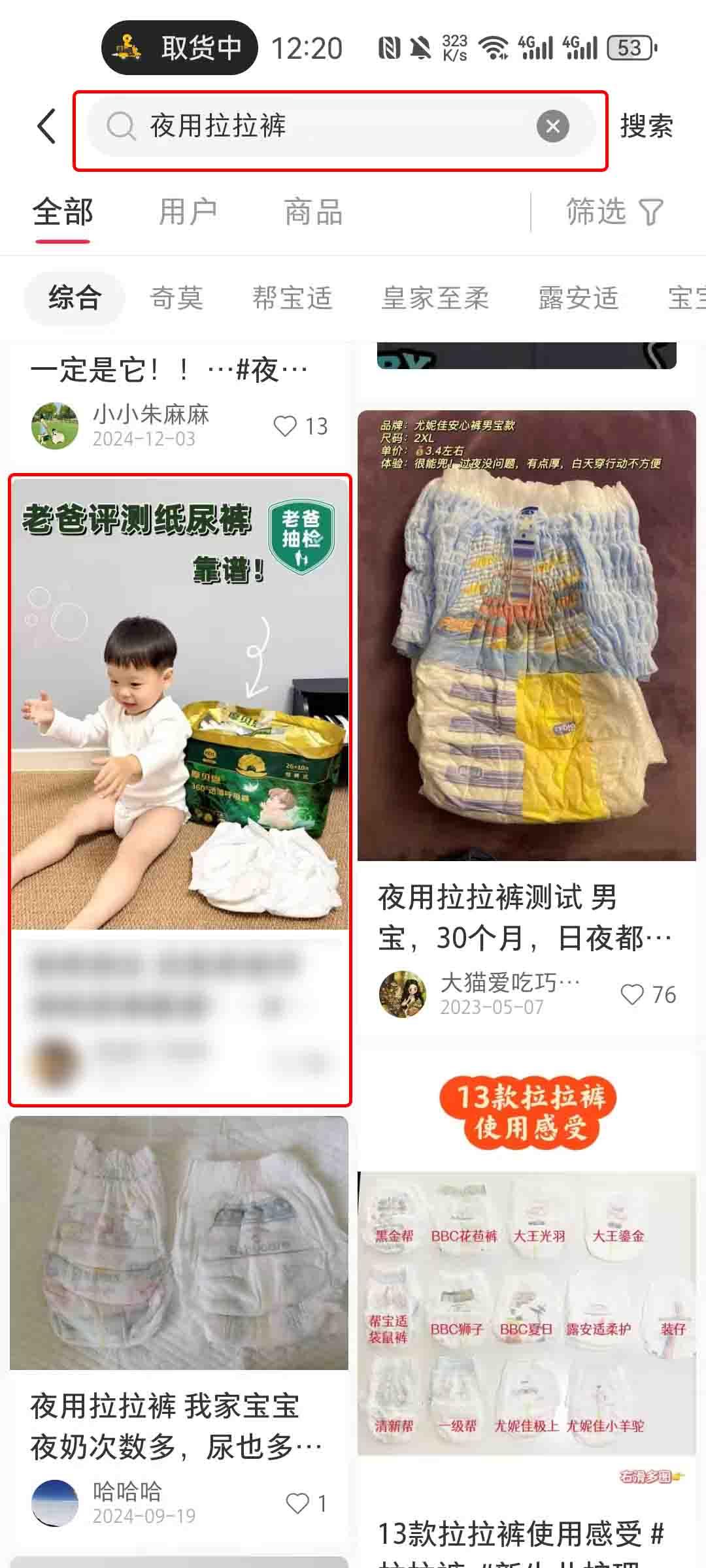Screen dimensions: 706x1568
Task: Select the 皇家至柔 chip
Action: pos(435,299)
